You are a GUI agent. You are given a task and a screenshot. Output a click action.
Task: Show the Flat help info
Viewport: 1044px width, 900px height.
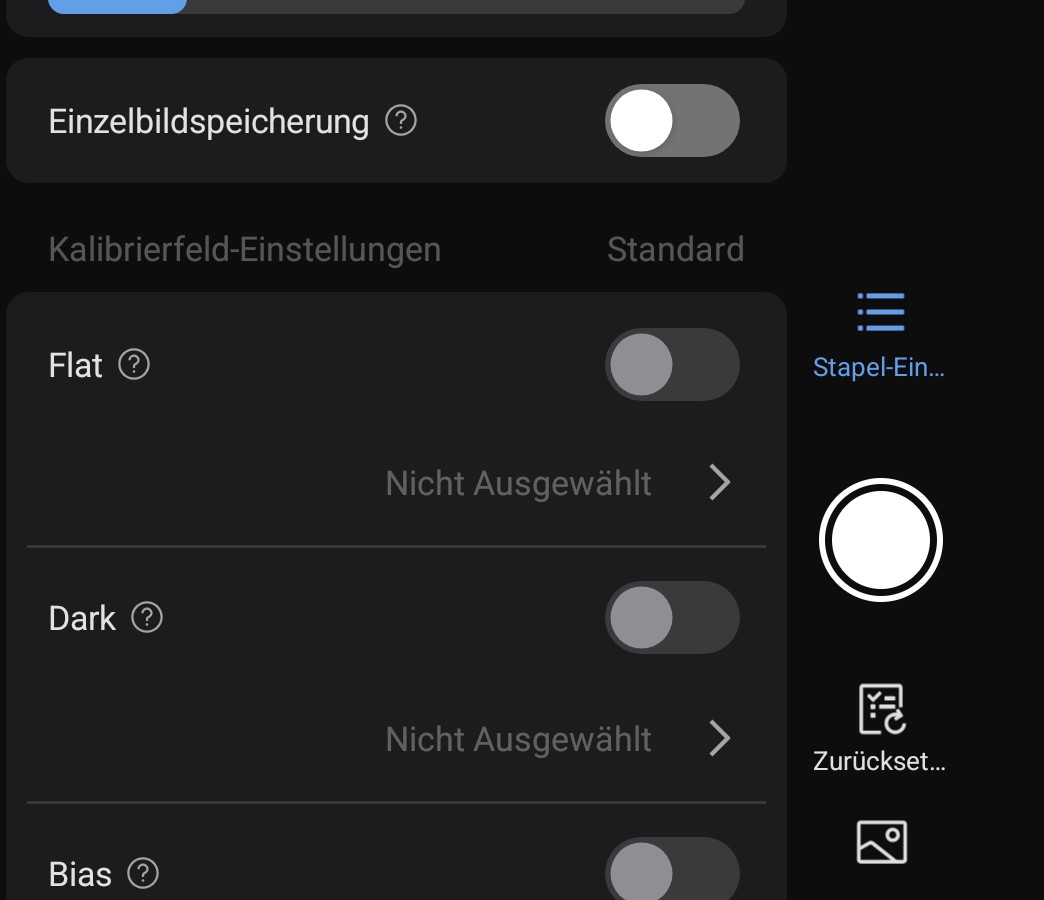[134, 364]
